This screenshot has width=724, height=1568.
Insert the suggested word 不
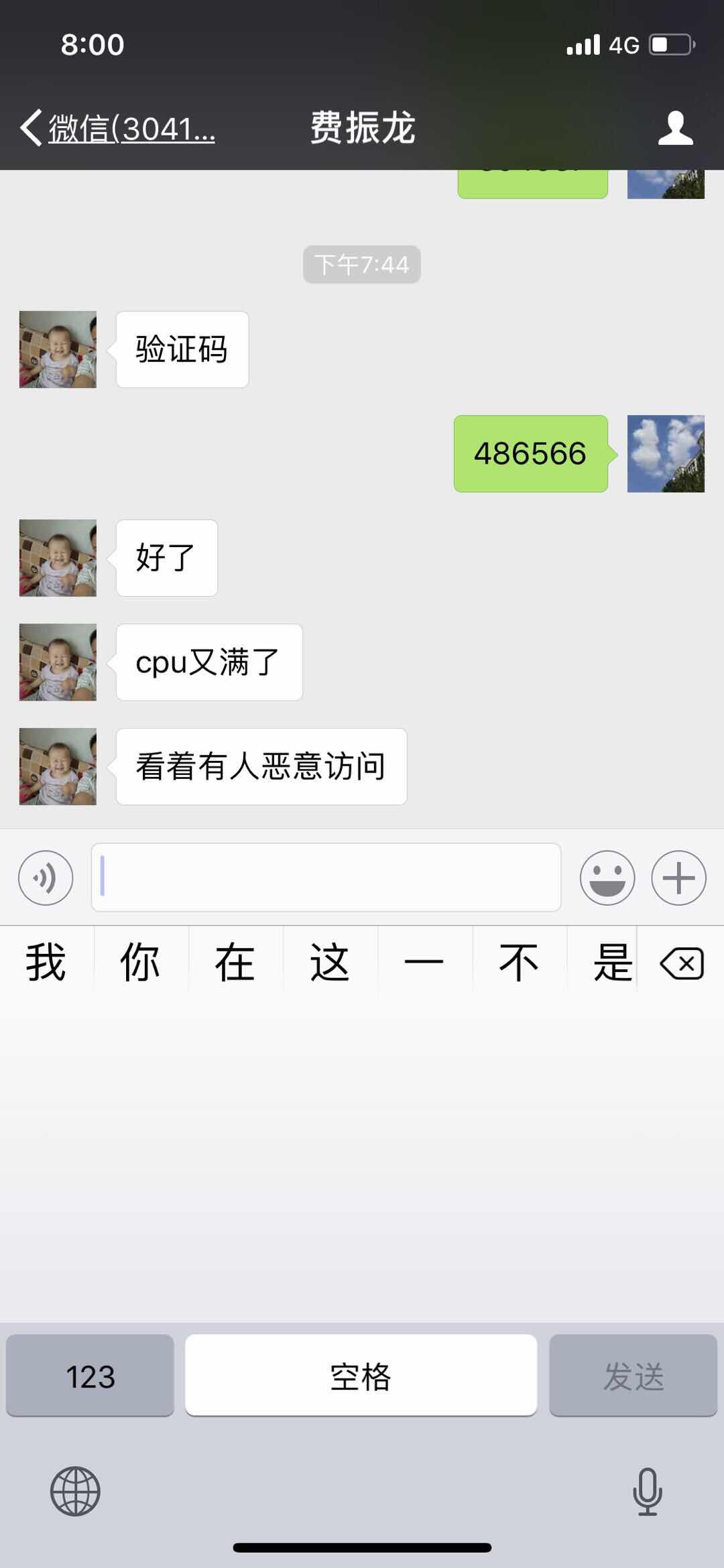coord(518,963)
